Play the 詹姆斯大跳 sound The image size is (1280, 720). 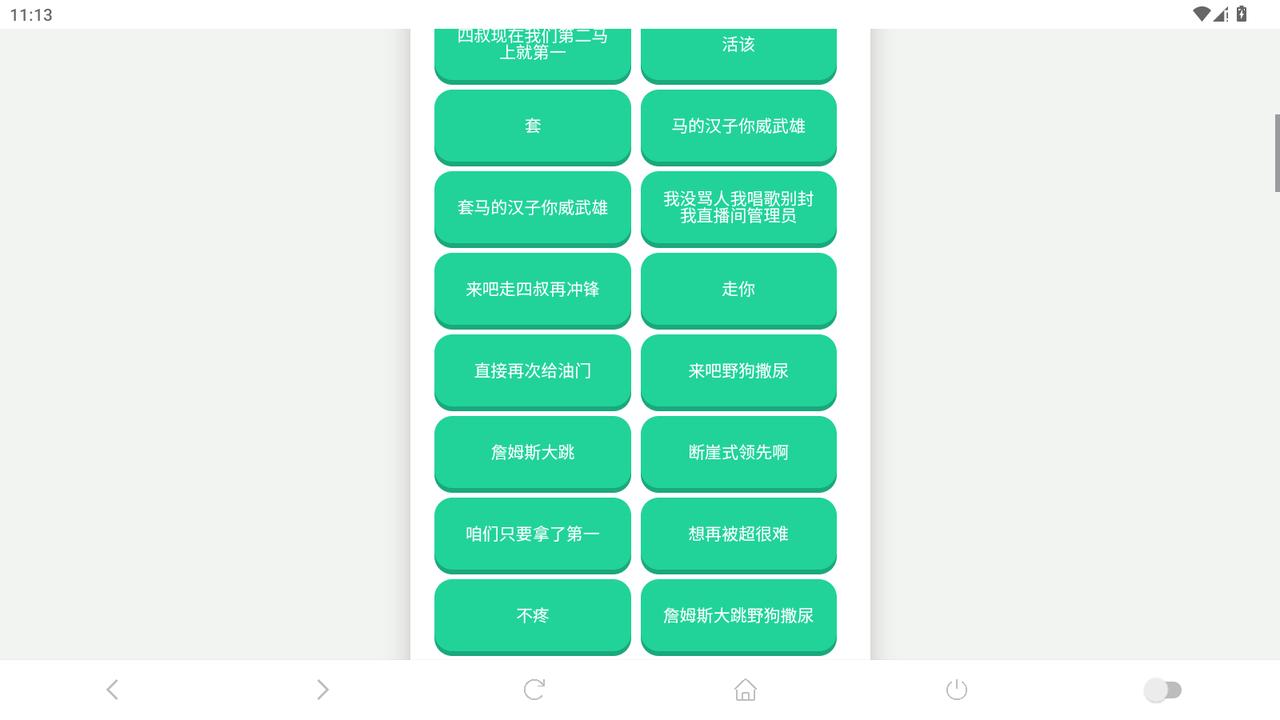coord(532,452)
